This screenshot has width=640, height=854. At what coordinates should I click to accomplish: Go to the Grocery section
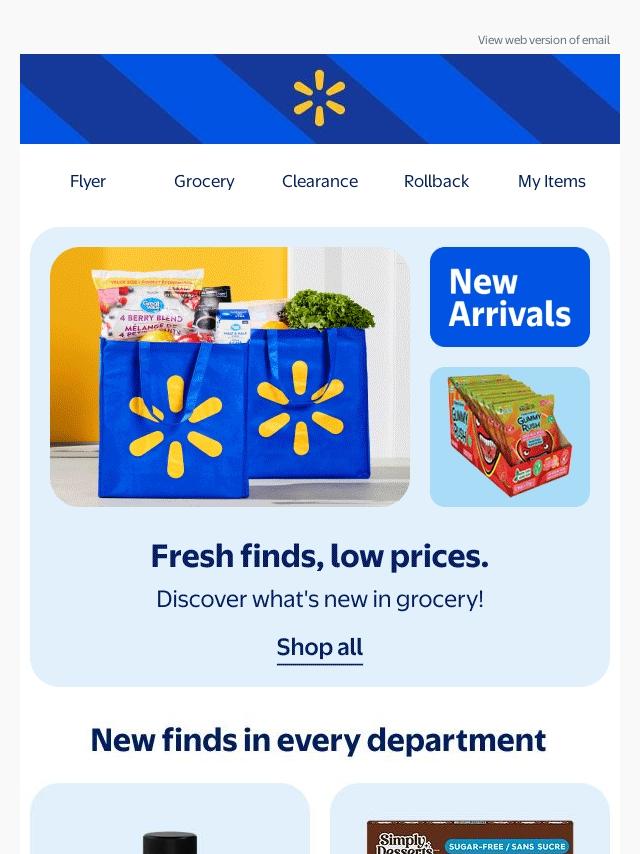[x=204, y=181]
